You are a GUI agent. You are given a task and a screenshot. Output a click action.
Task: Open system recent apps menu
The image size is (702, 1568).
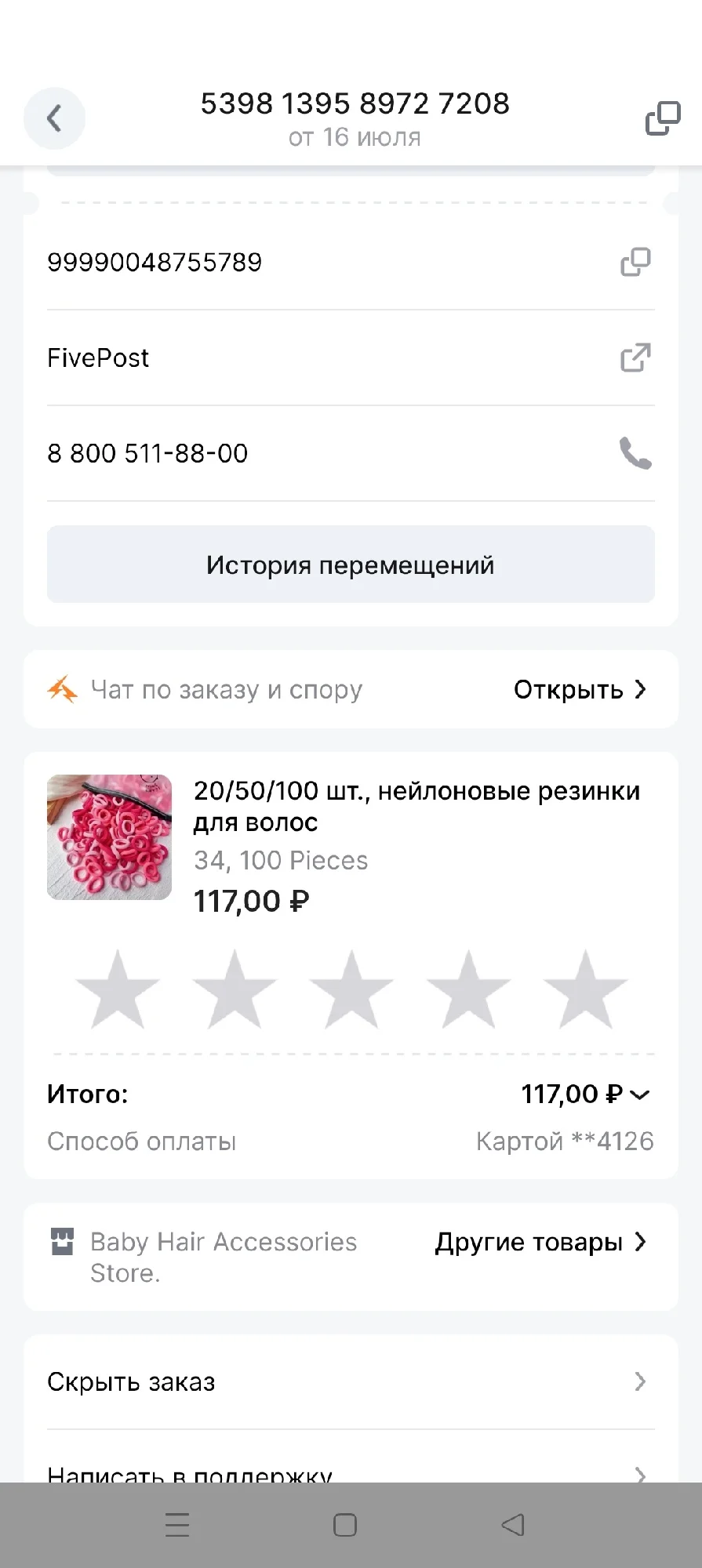177,1525
